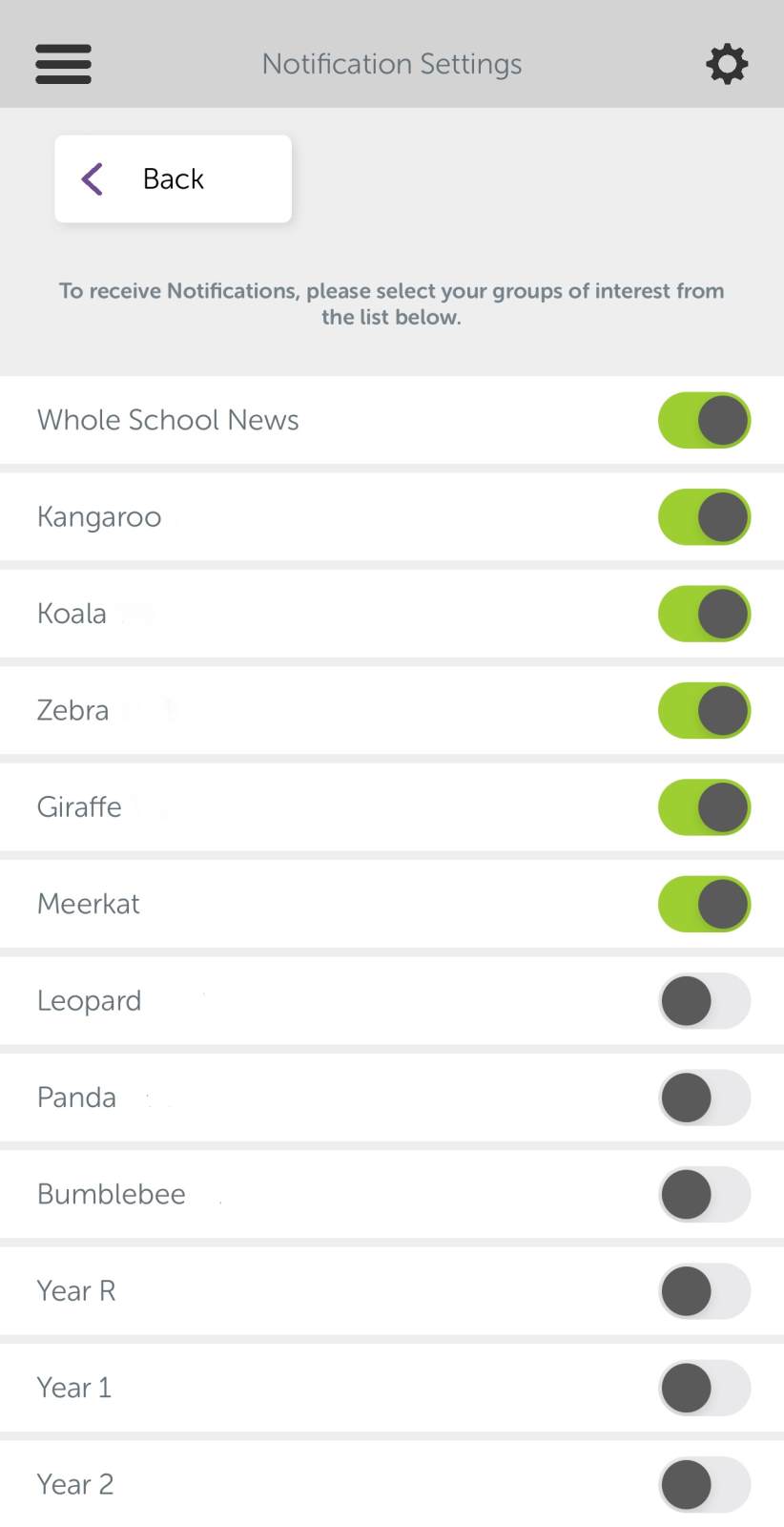Image resolution: width=784 pixels, height=1527 pixels.
Task: Turn off Giraffe notifications
Action: [x=705, y=807]
